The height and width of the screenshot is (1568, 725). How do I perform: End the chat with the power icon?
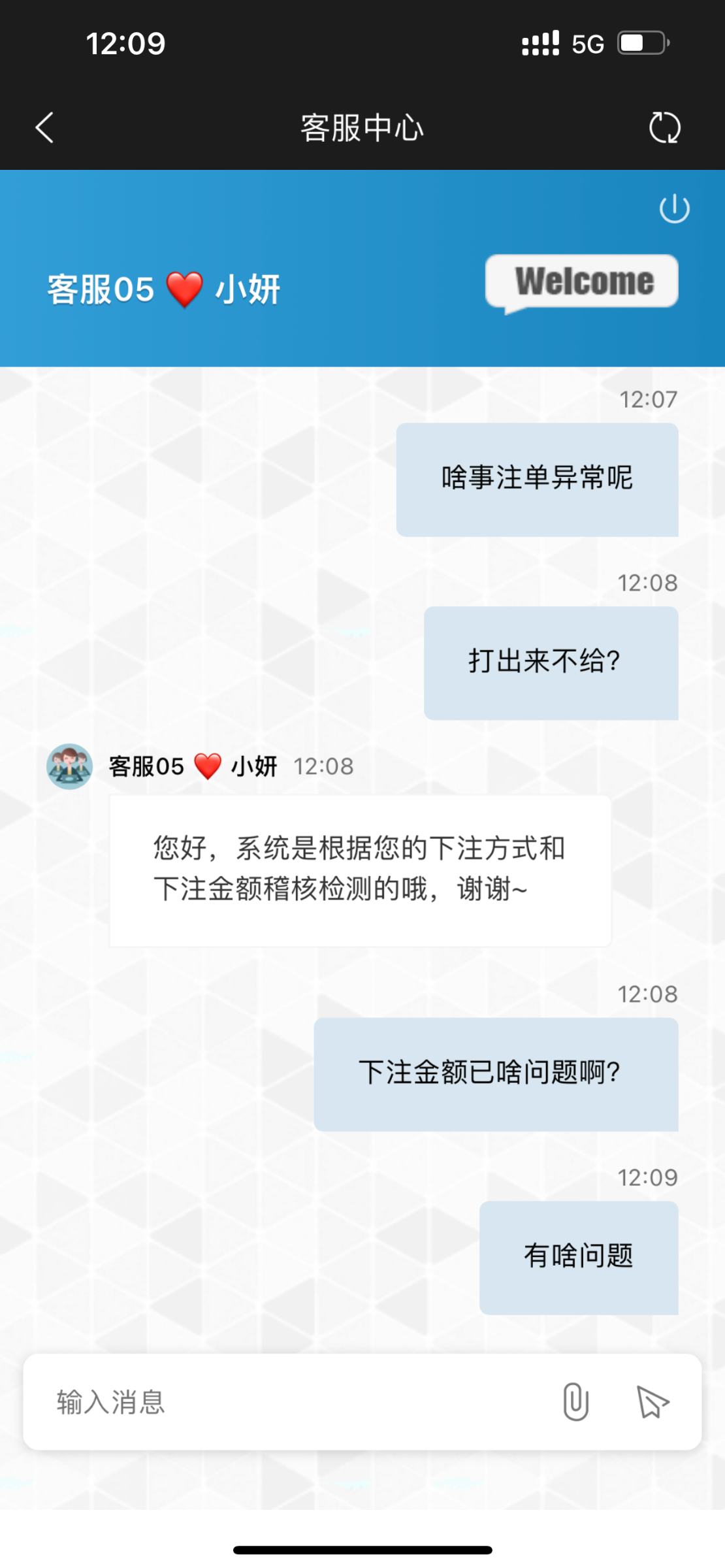coord(674,209)
